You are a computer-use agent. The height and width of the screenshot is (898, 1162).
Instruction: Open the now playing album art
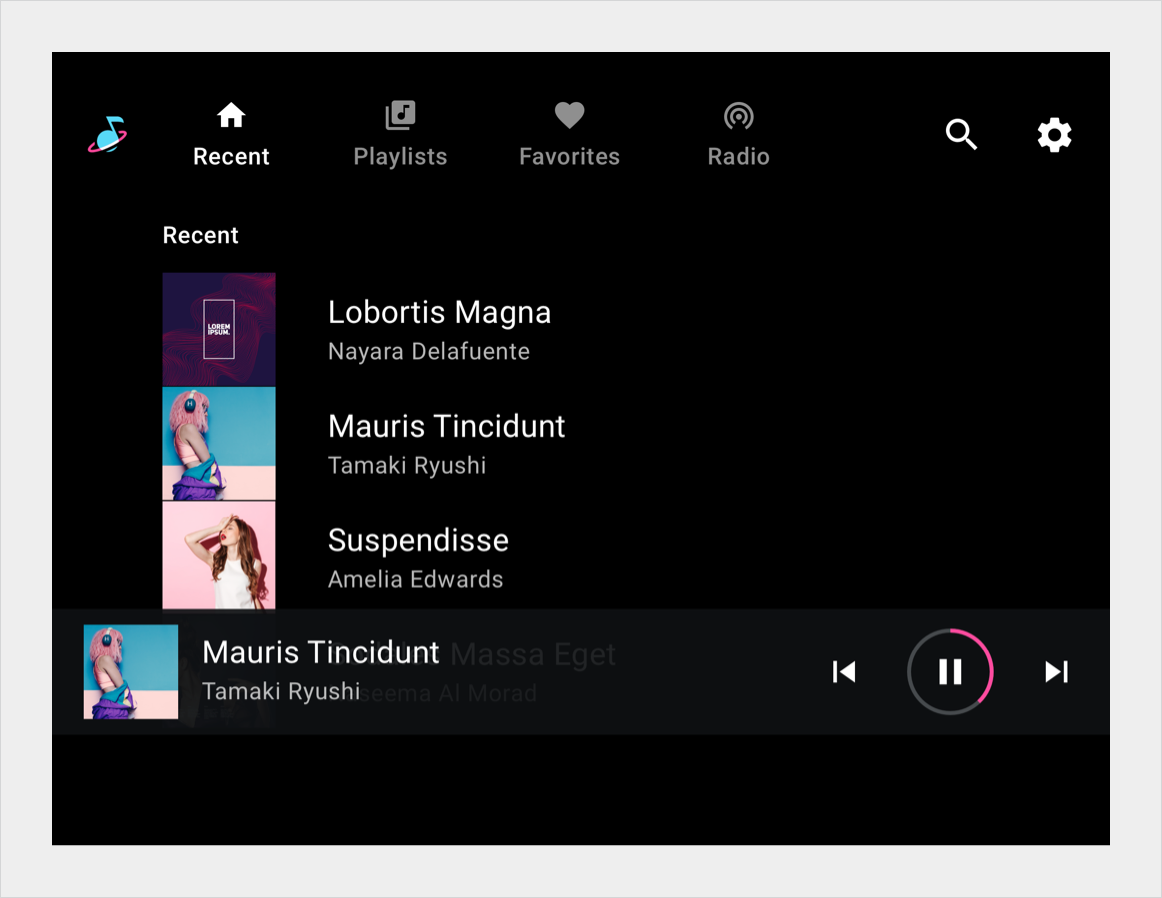point(131,672)
